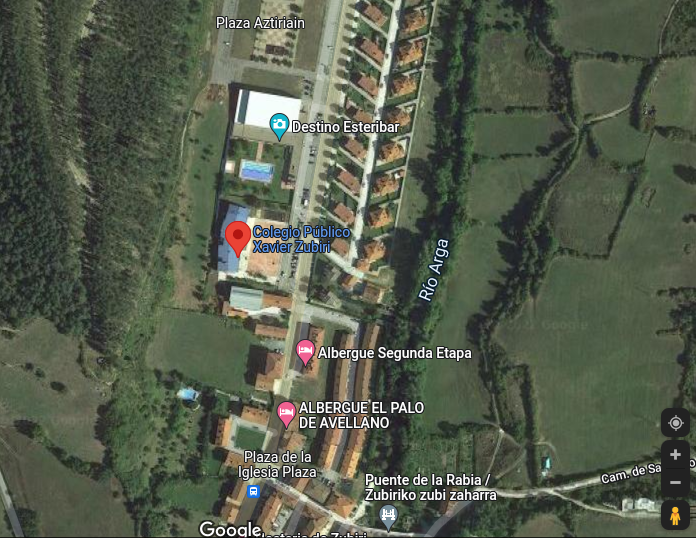Open the Puente de la Rabia landmark marker
Image resolution: width=696 pixels, height=538 pixels.
point(389,516)
